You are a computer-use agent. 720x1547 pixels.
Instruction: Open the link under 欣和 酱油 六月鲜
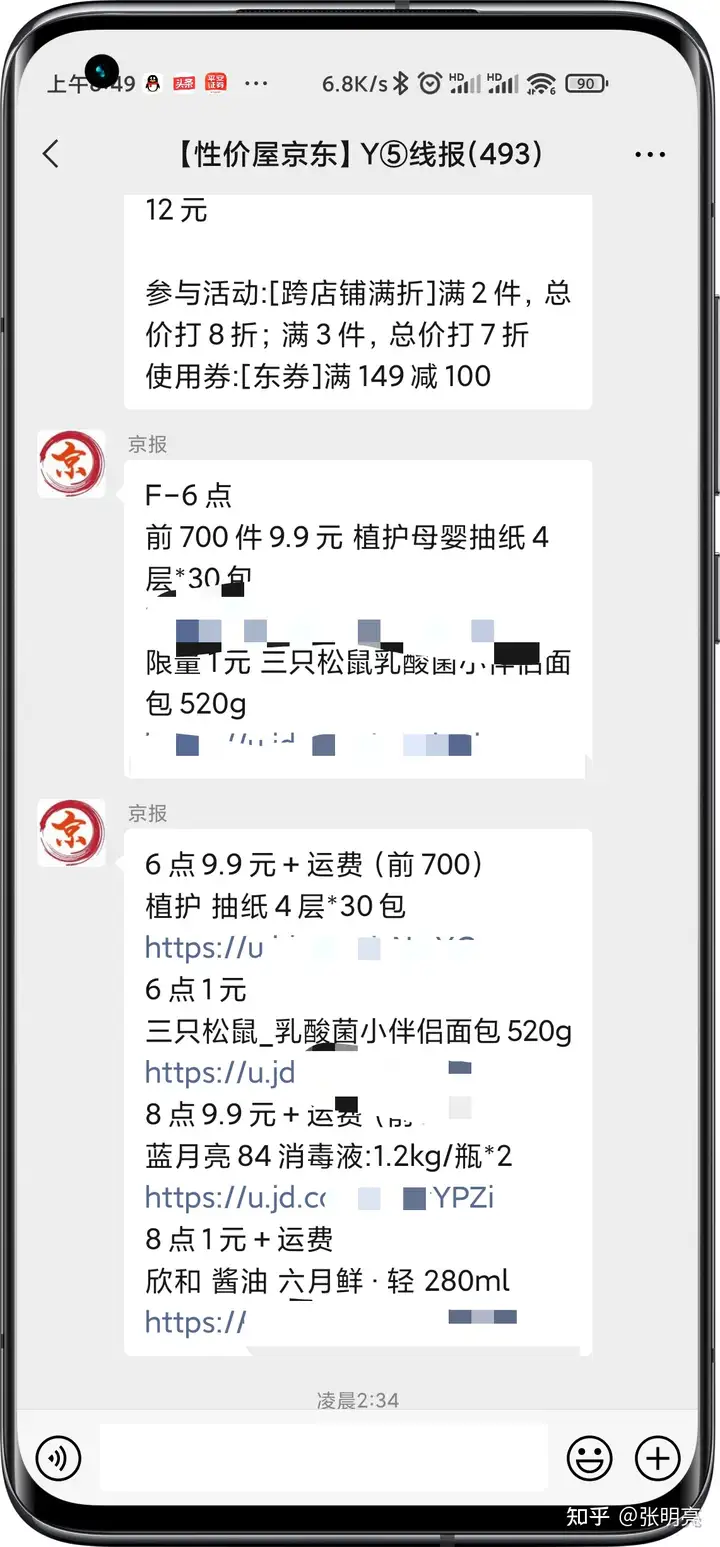click(x=330, y=1322)
